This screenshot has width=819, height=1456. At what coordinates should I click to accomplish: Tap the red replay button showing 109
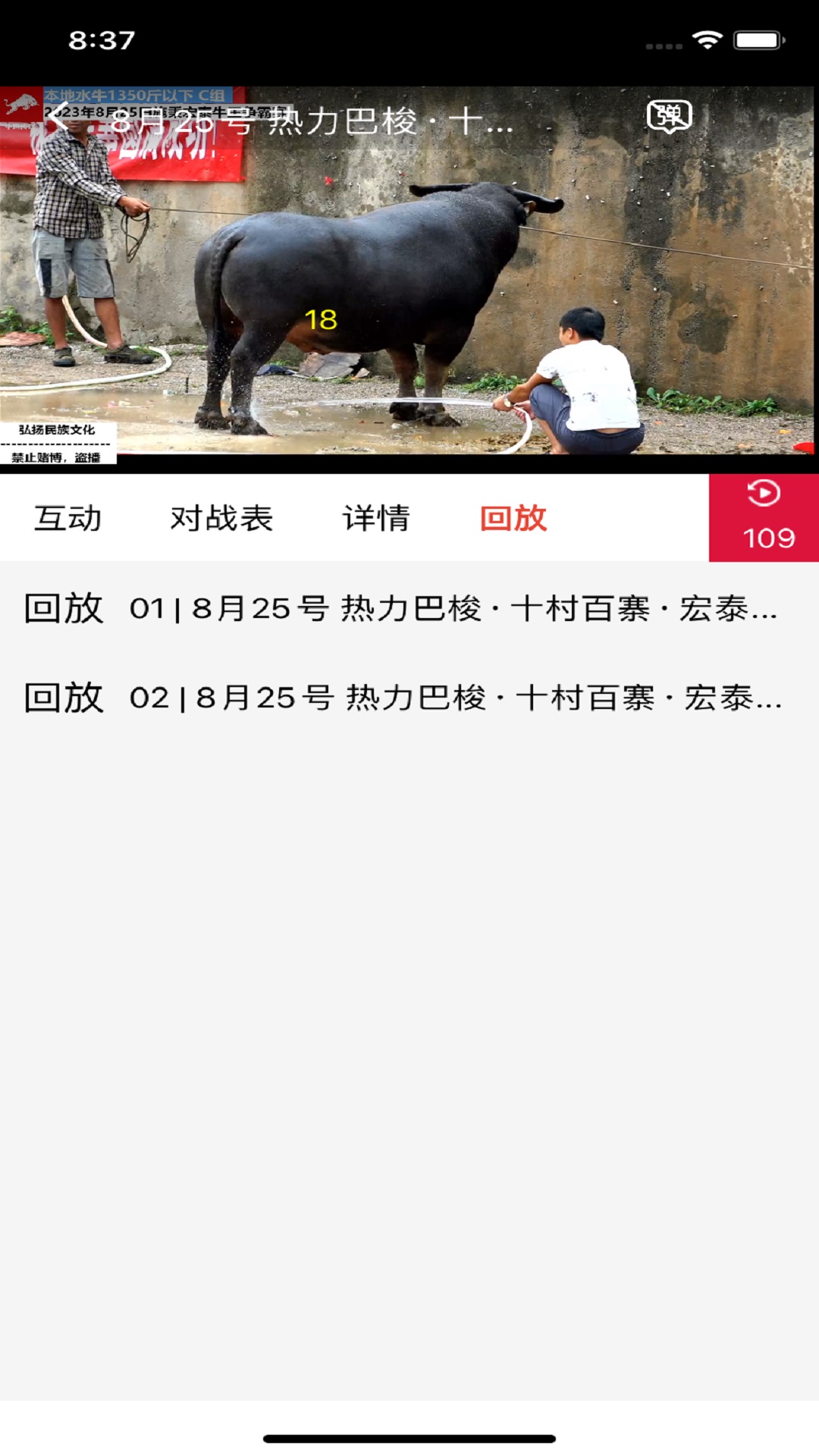[764, 518]
